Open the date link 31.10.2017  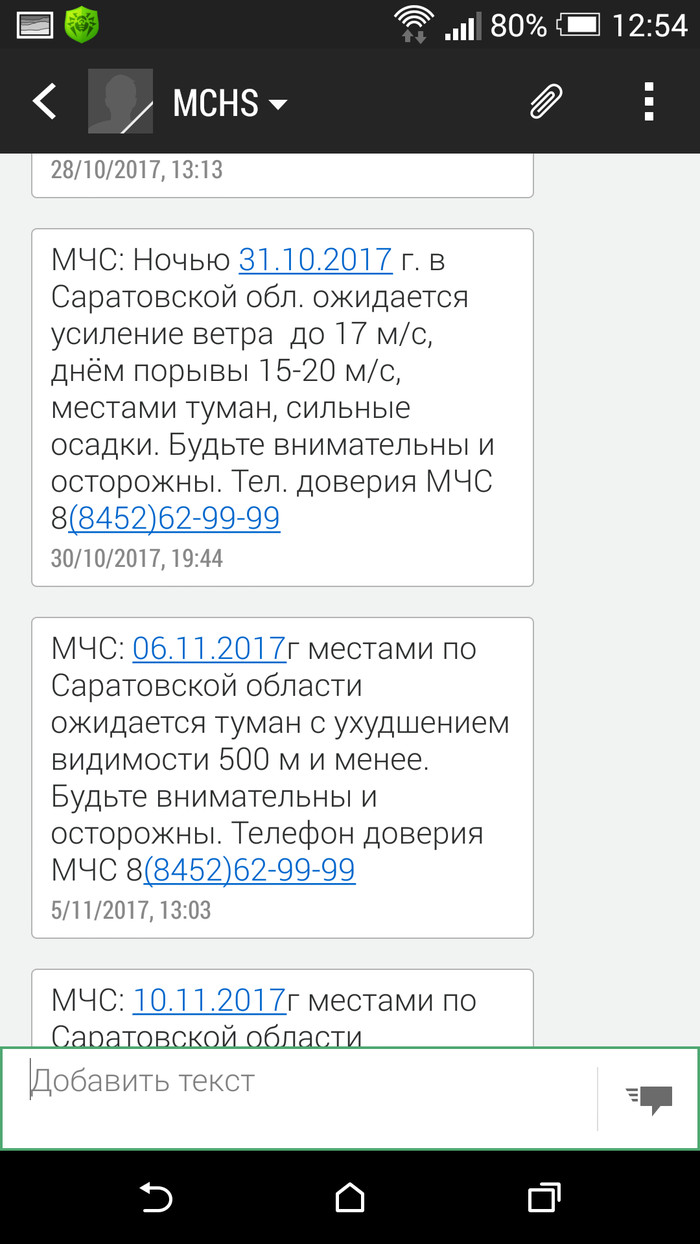pos(315,260)
